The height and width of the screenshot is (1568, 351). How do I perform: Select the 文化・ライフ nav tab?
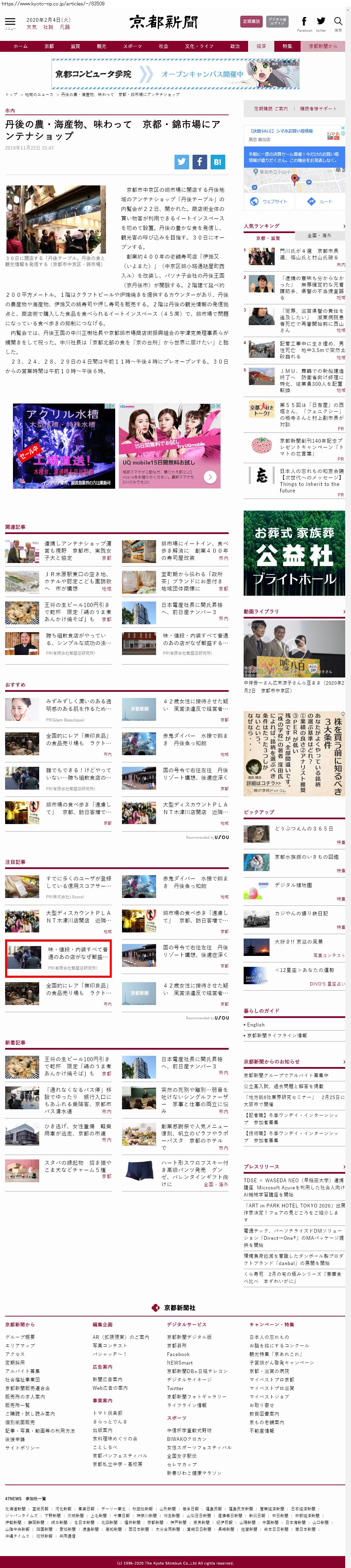[x=199, y=46]
